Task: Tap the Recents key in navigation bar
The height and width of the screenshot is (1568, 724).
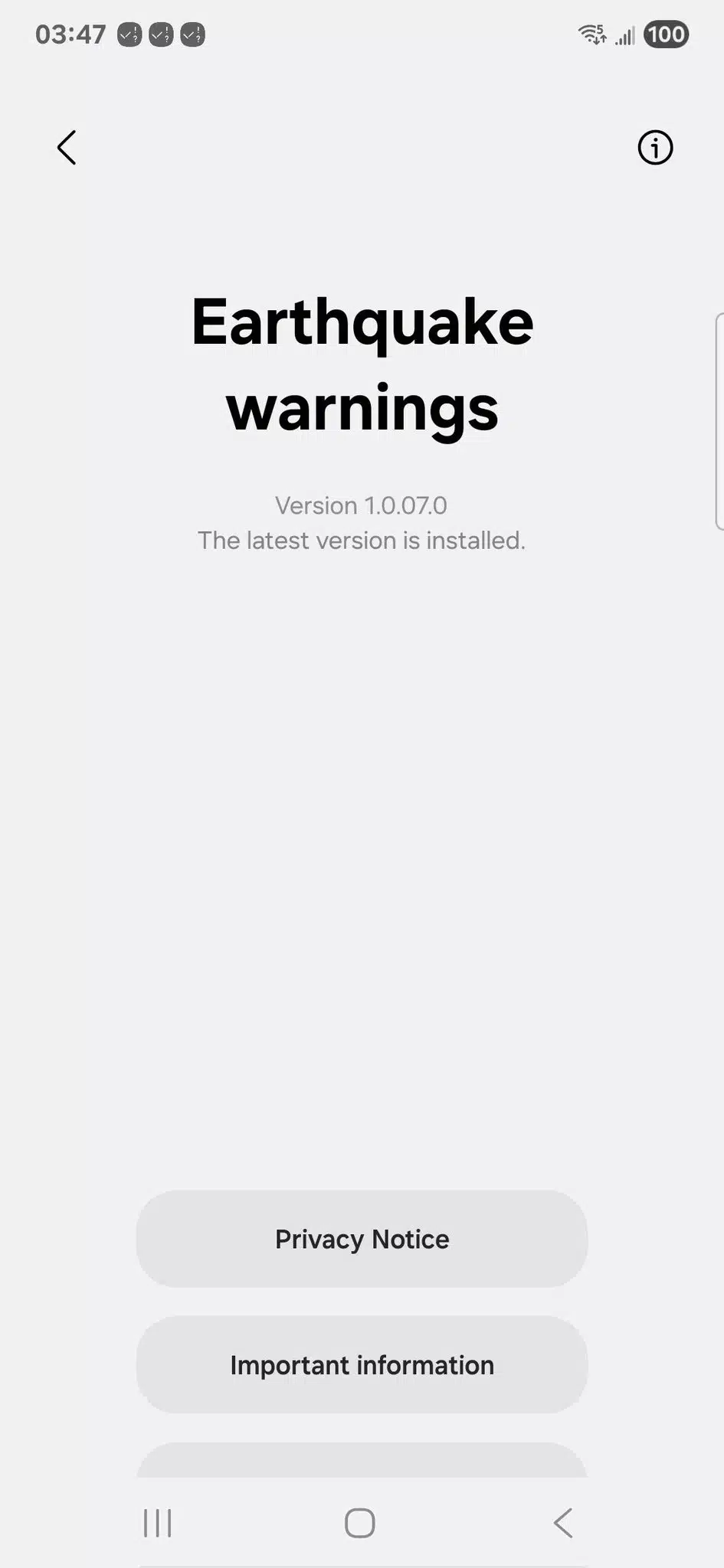Action: coord(156,1523)
